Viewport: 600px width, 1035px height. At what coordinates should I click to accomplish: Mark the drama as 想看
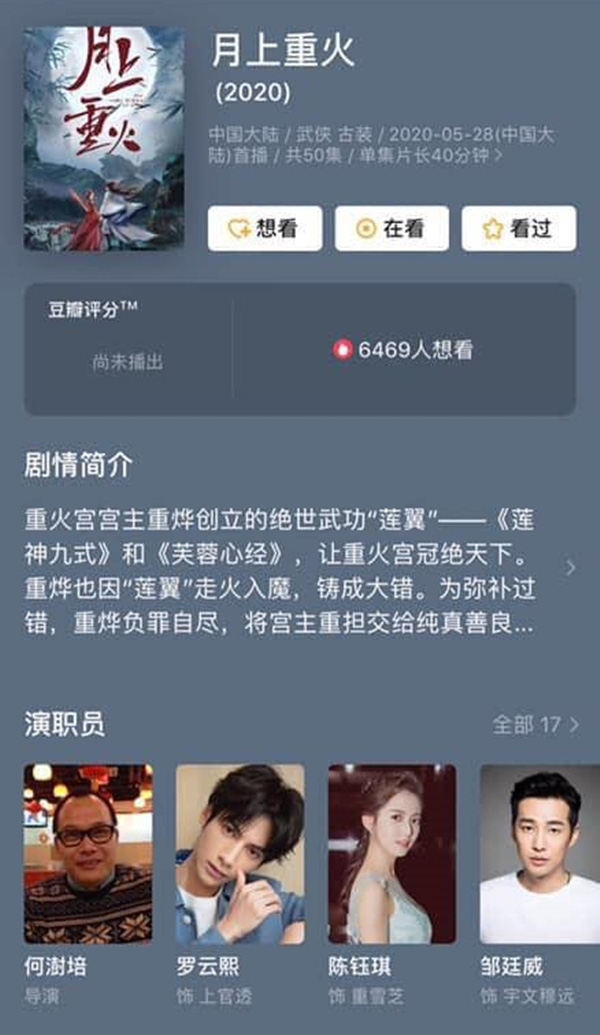(x=265, y=229)
